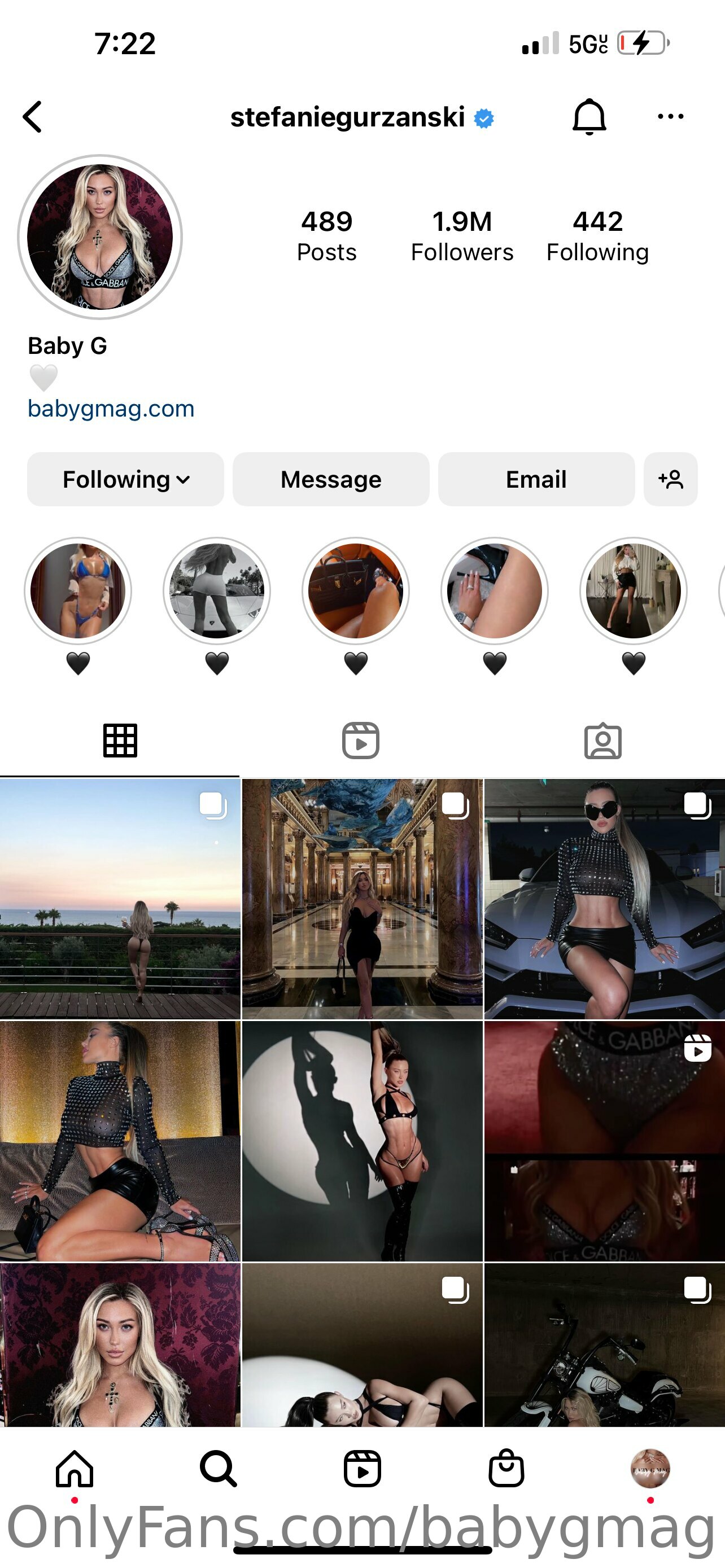Open the post with sunglasses and sports car

[x=605, y=899]
